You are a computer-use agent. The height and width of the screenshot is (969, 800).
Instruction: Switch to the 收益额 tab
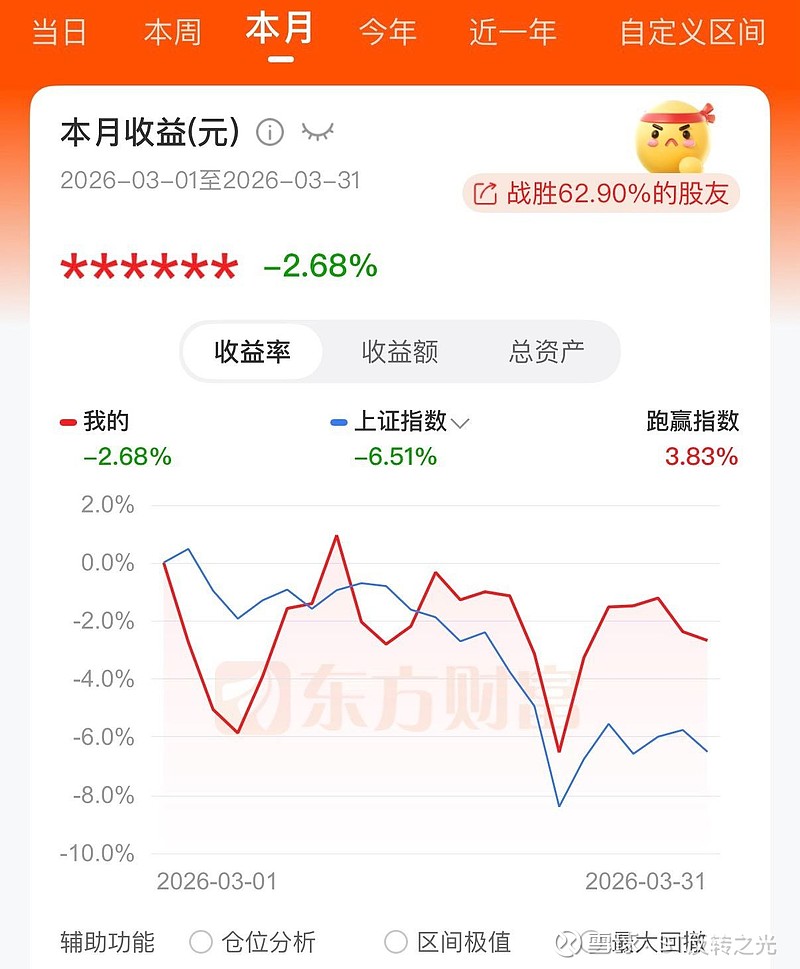(398, 352)
